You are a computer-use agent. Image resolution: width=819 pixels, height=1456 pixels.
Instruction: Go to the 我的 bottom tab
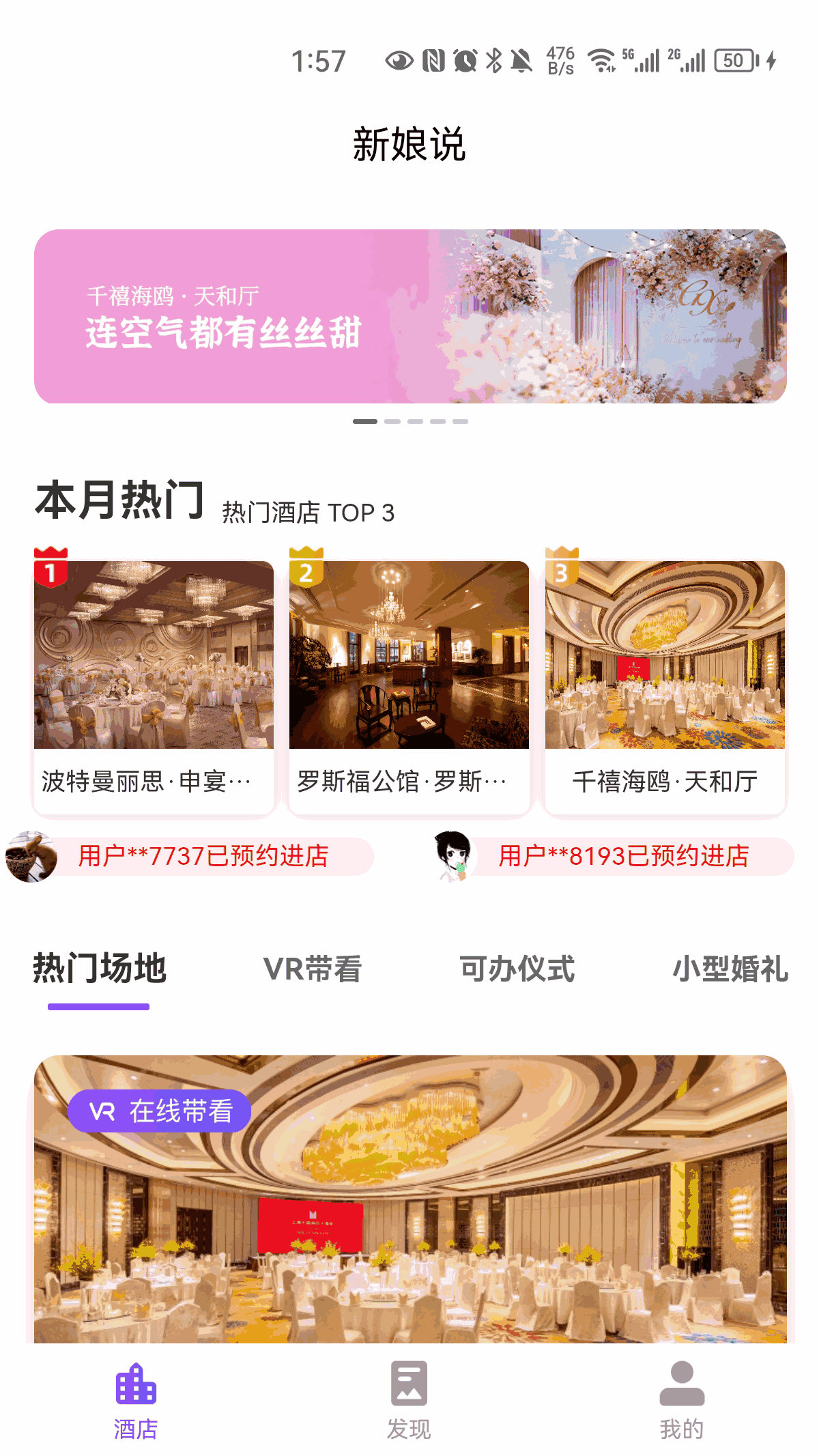[681, 1399]
